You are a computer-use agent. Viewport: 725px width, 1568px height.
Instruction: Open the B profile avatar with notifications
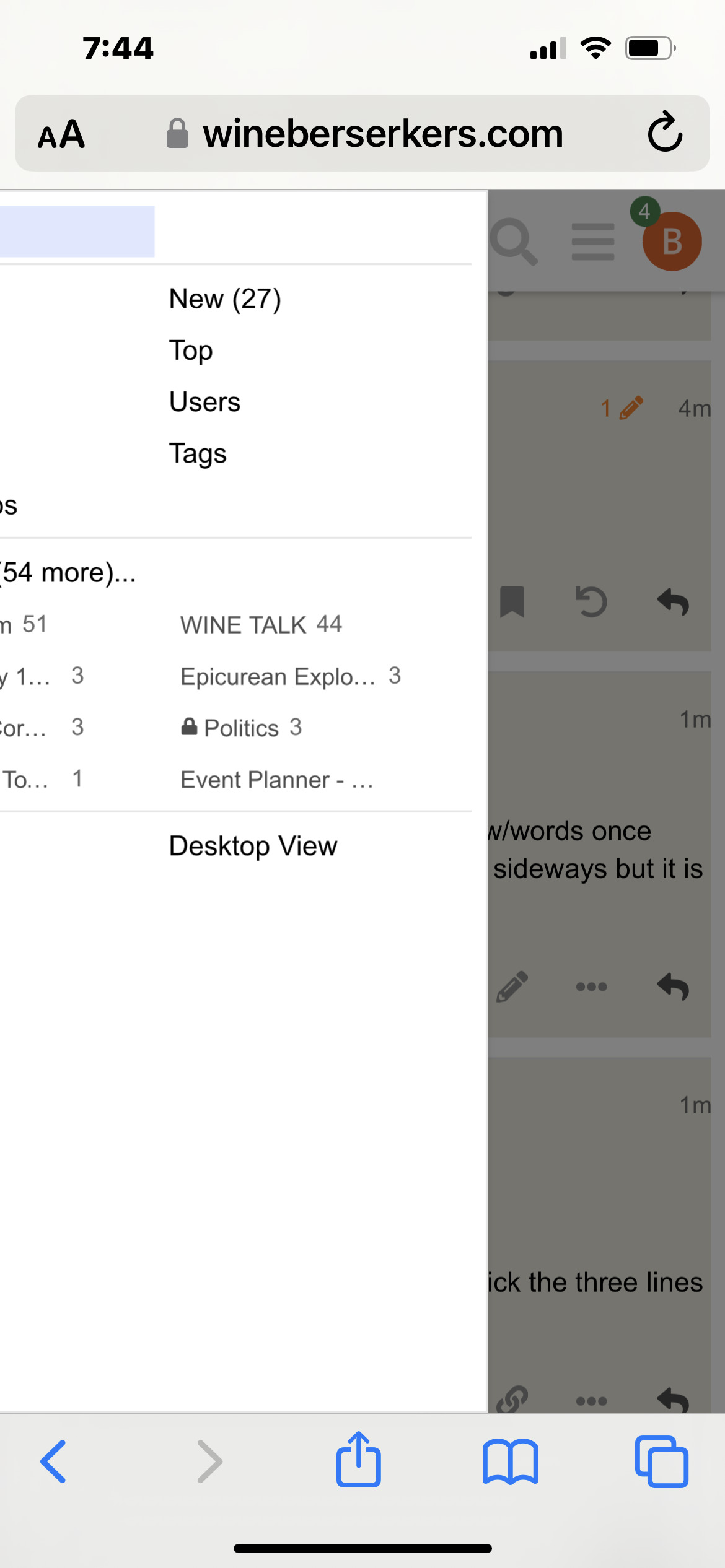coord(671,240)
